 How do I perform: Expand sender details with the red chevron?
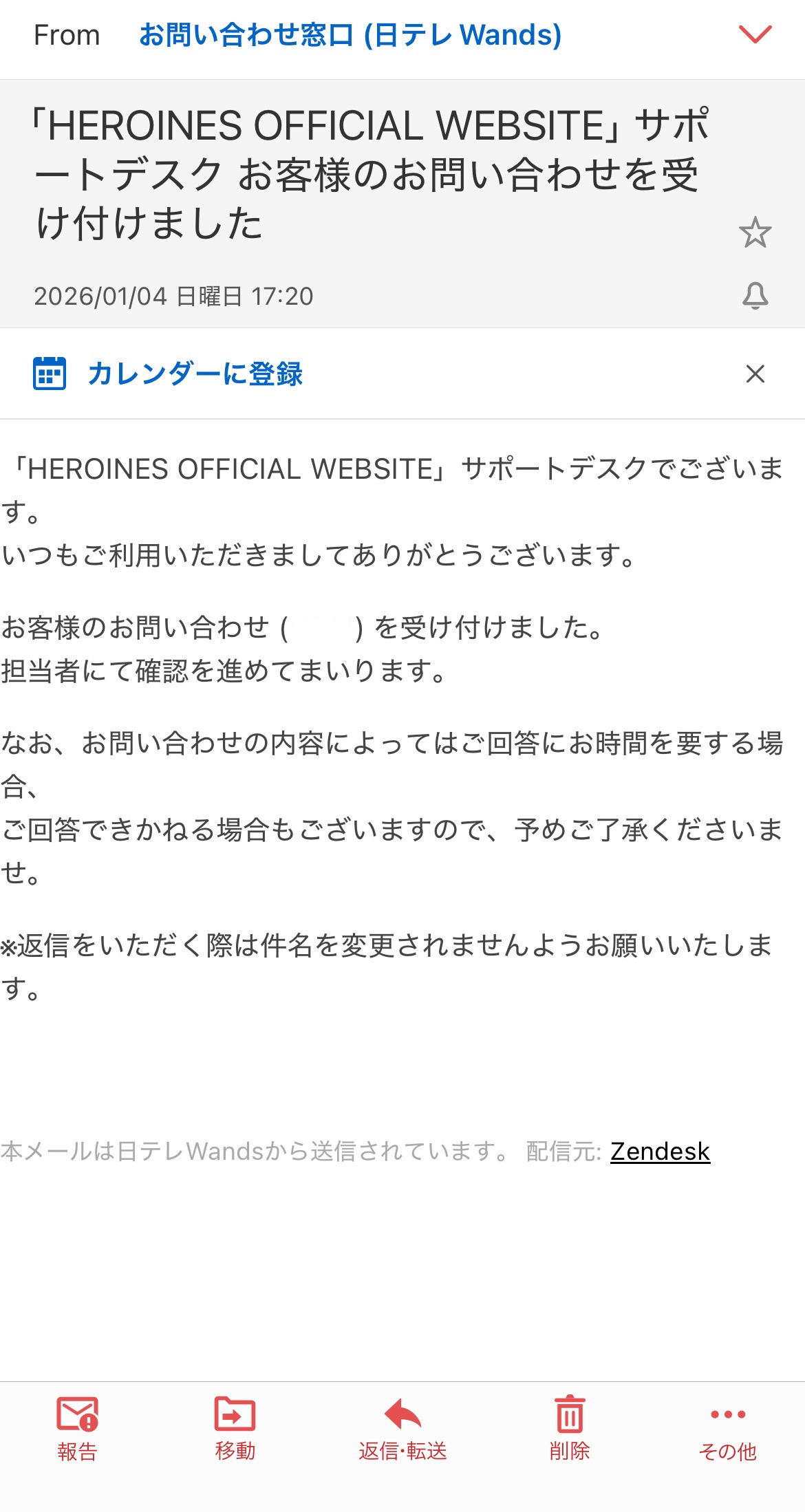click(755, 34)
